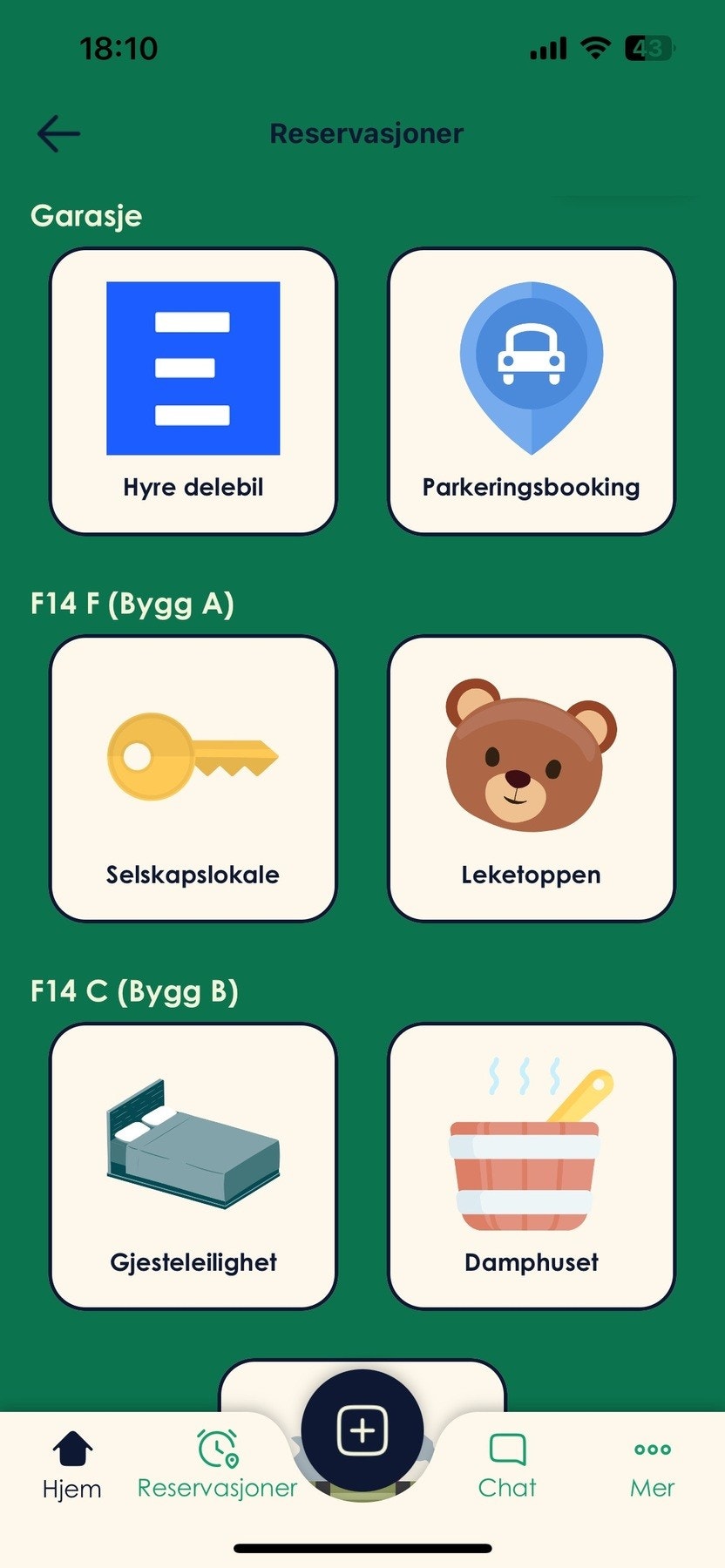This screenshot has height=1568, width=725.
Task: Tap the Hjem house icon
Action: click(72, 1448)
